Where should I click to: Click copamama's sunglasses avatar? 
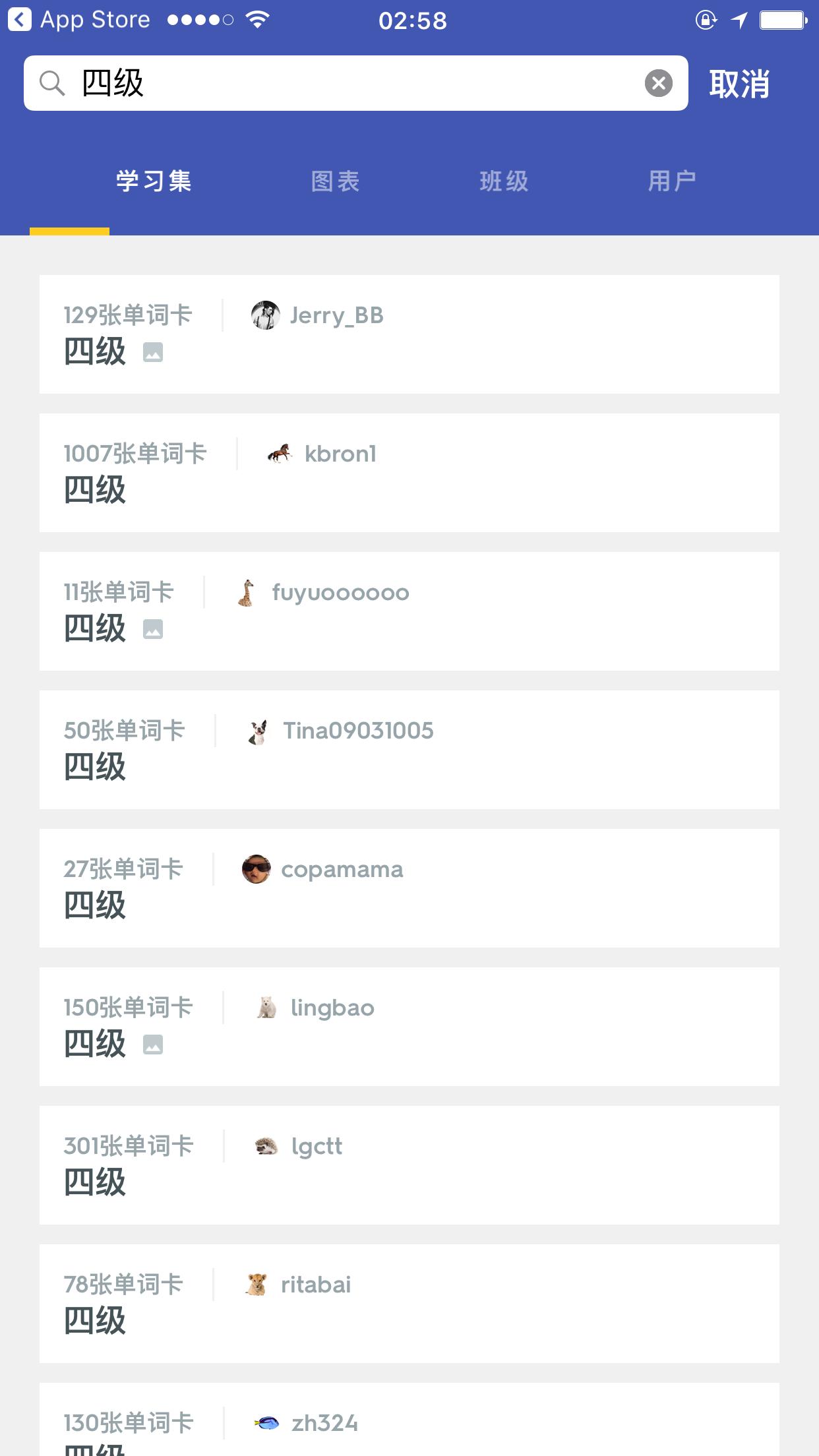pos(257,869)
